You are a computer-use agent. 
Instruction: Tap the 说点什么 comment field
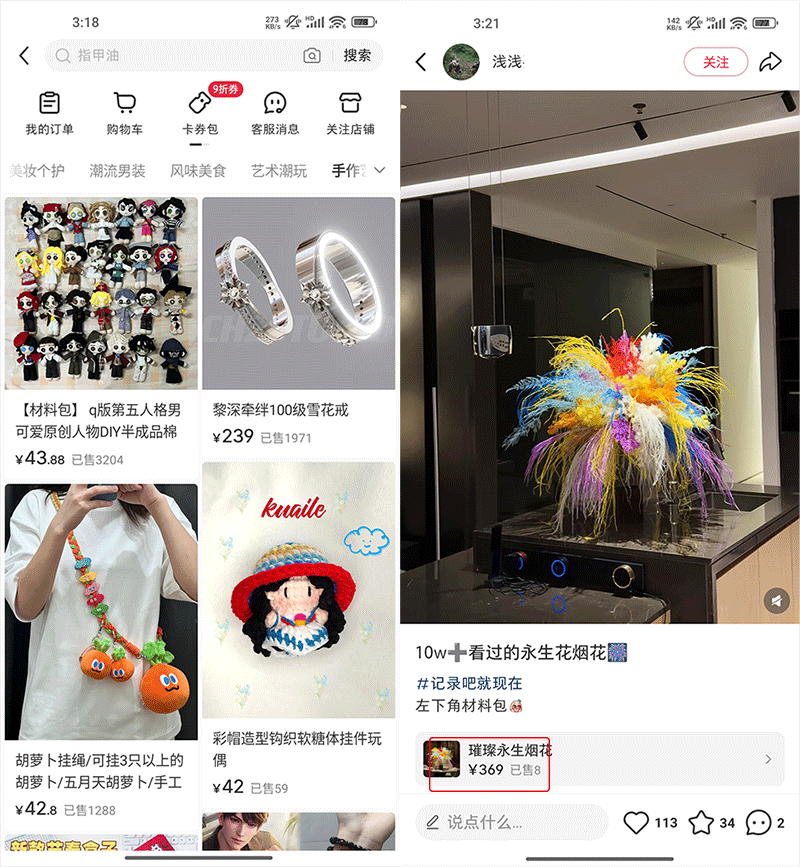click(511, 822)
